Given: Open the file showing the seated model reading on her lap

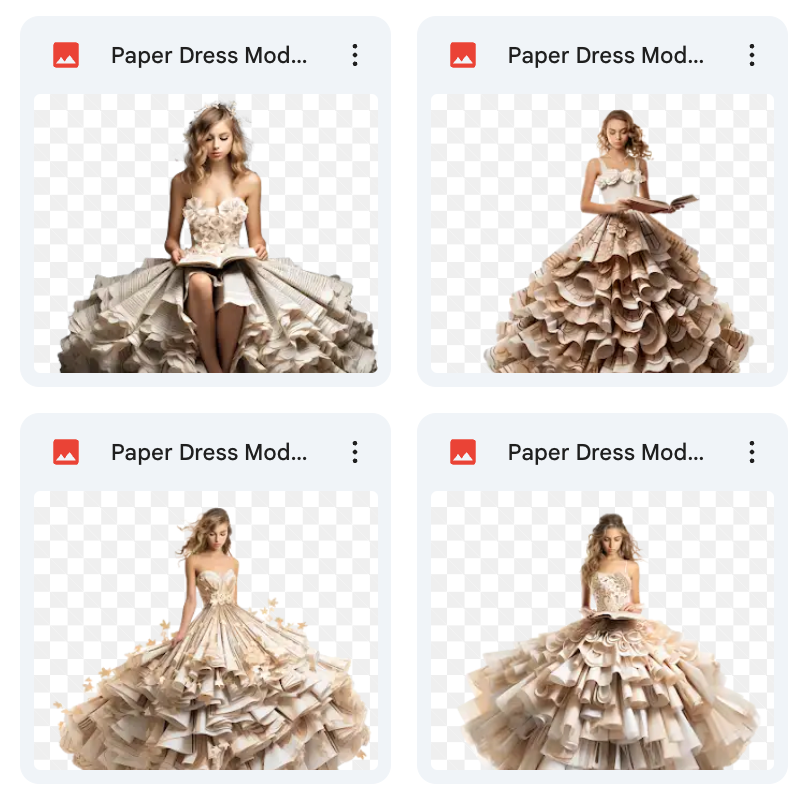Looking at the screenshot, I should coord(206,234).
